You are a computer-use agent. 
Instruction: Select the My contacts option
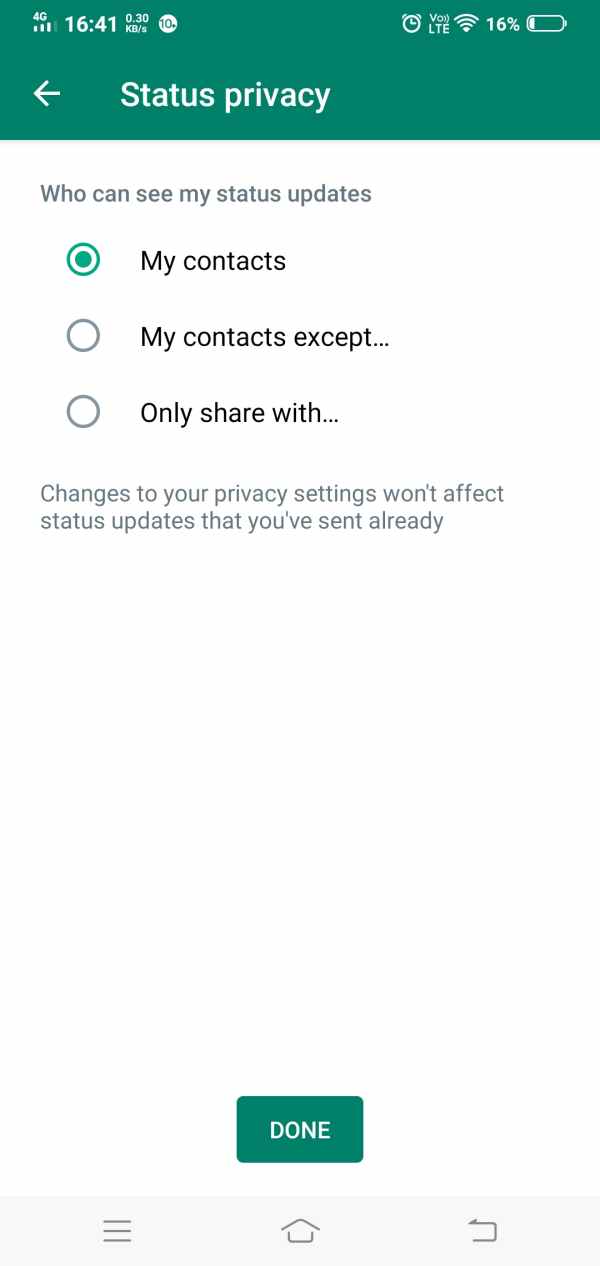click(83, 260)
